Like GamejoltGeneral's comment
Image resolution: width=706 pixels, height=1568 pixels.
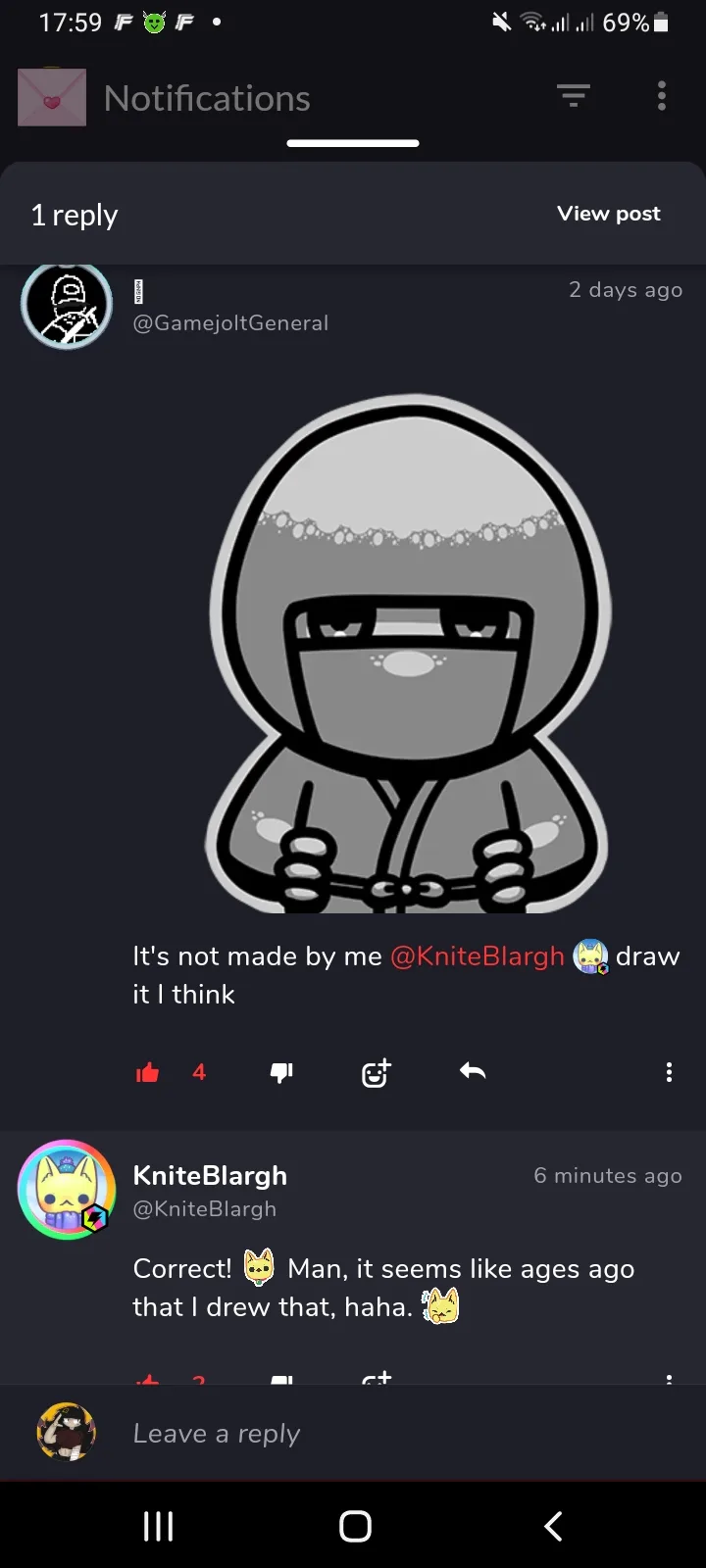coord(148,1072)
